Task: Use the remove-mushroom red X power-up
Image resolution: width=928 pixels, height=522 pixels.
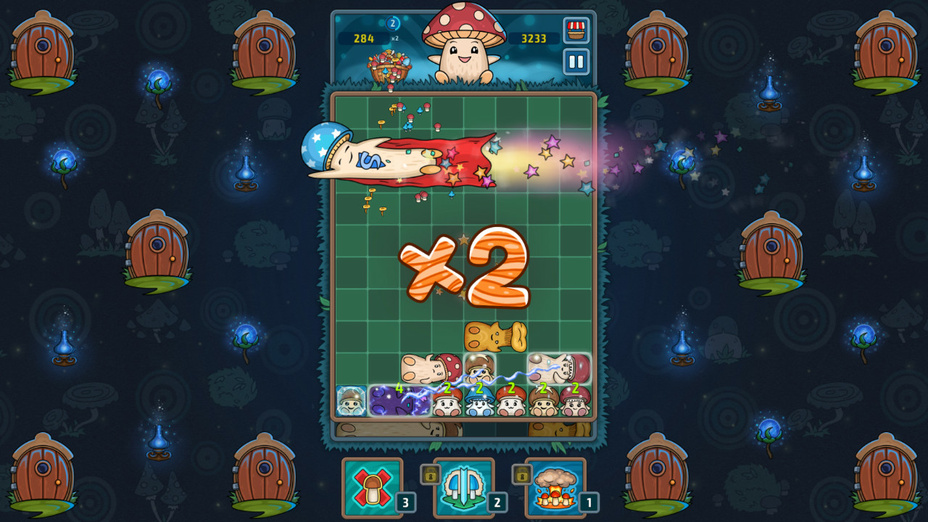Action: tap(371, 487)
